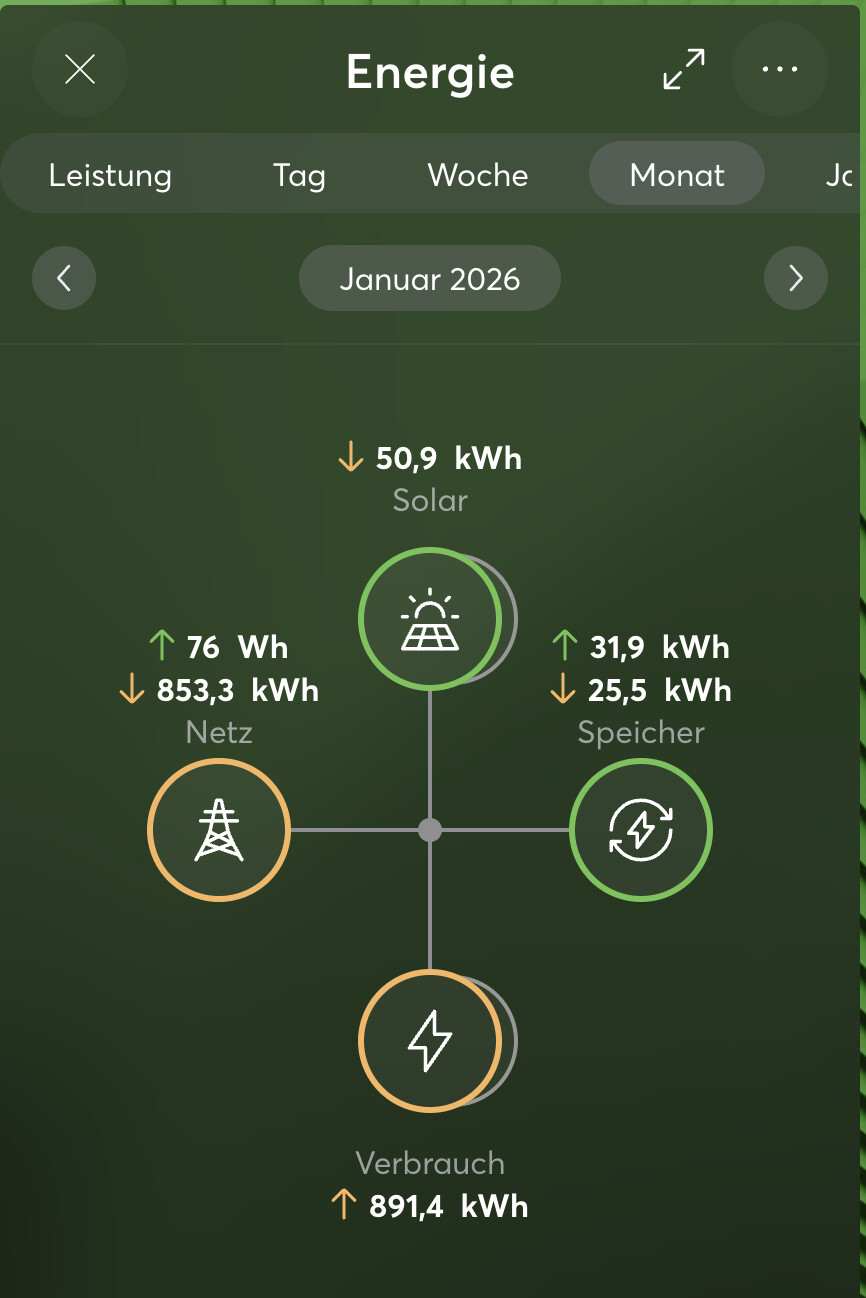Open the Januar 2026 date picker

pyautogui.click(x=430, y=278)
